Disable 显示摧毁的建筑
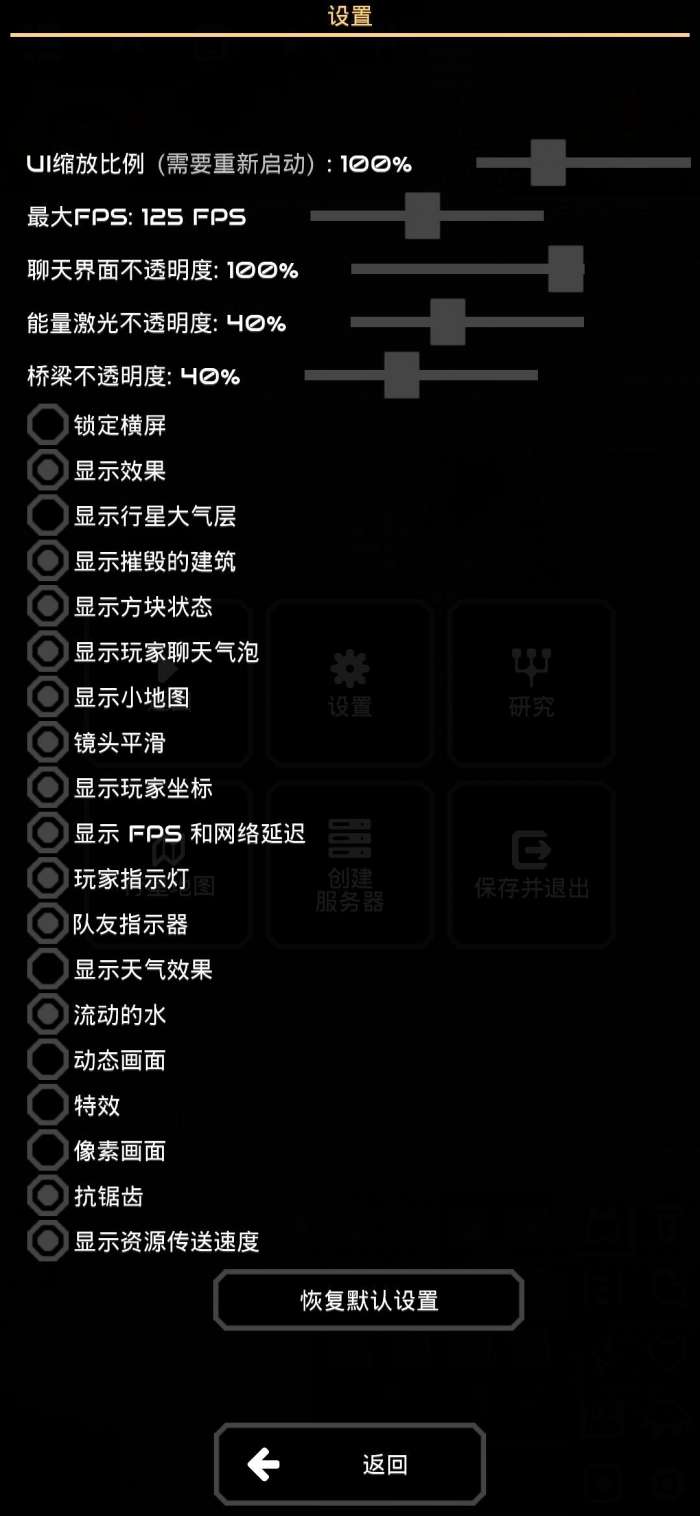 [47, 561]
